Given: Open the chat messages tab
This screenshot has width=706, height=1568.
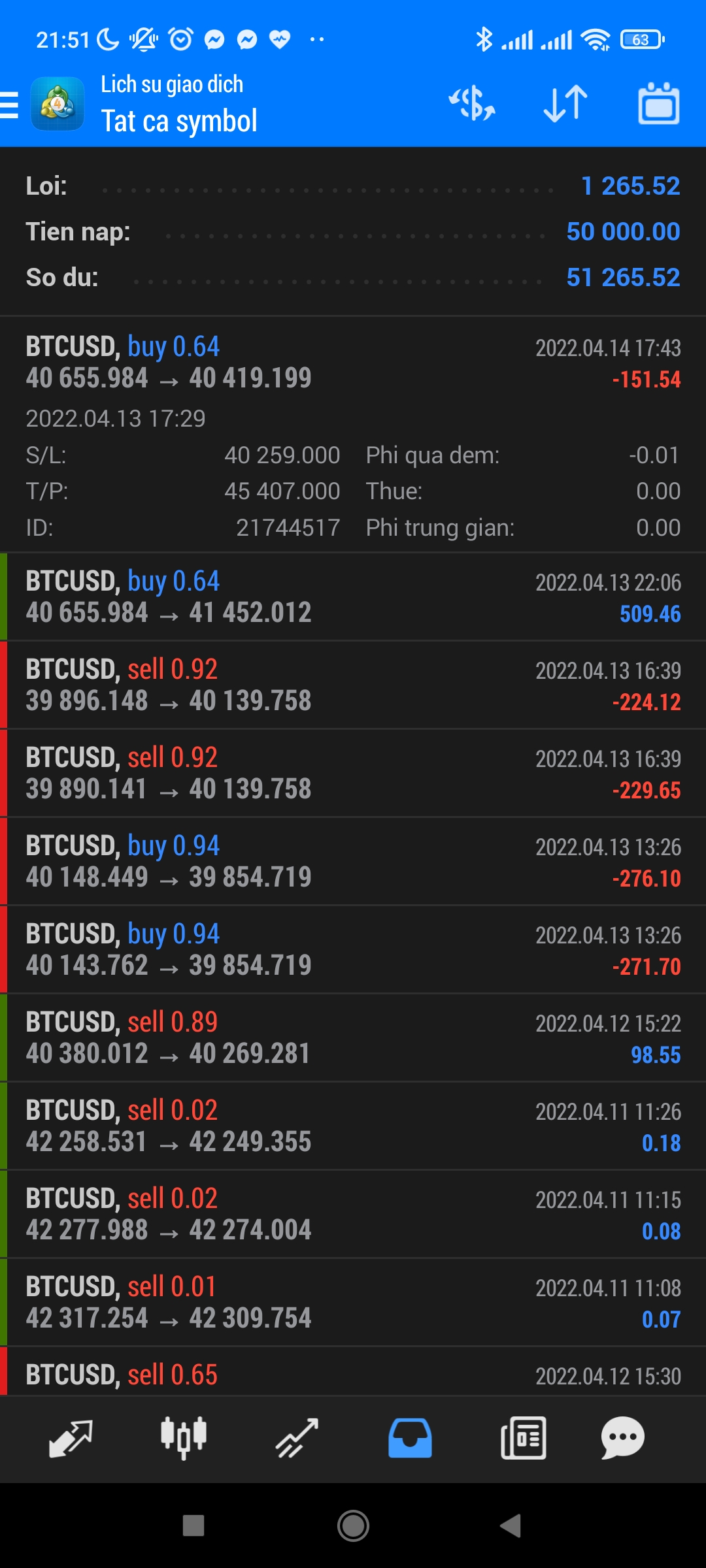Looking at the screenshot, I should 622,1438.
